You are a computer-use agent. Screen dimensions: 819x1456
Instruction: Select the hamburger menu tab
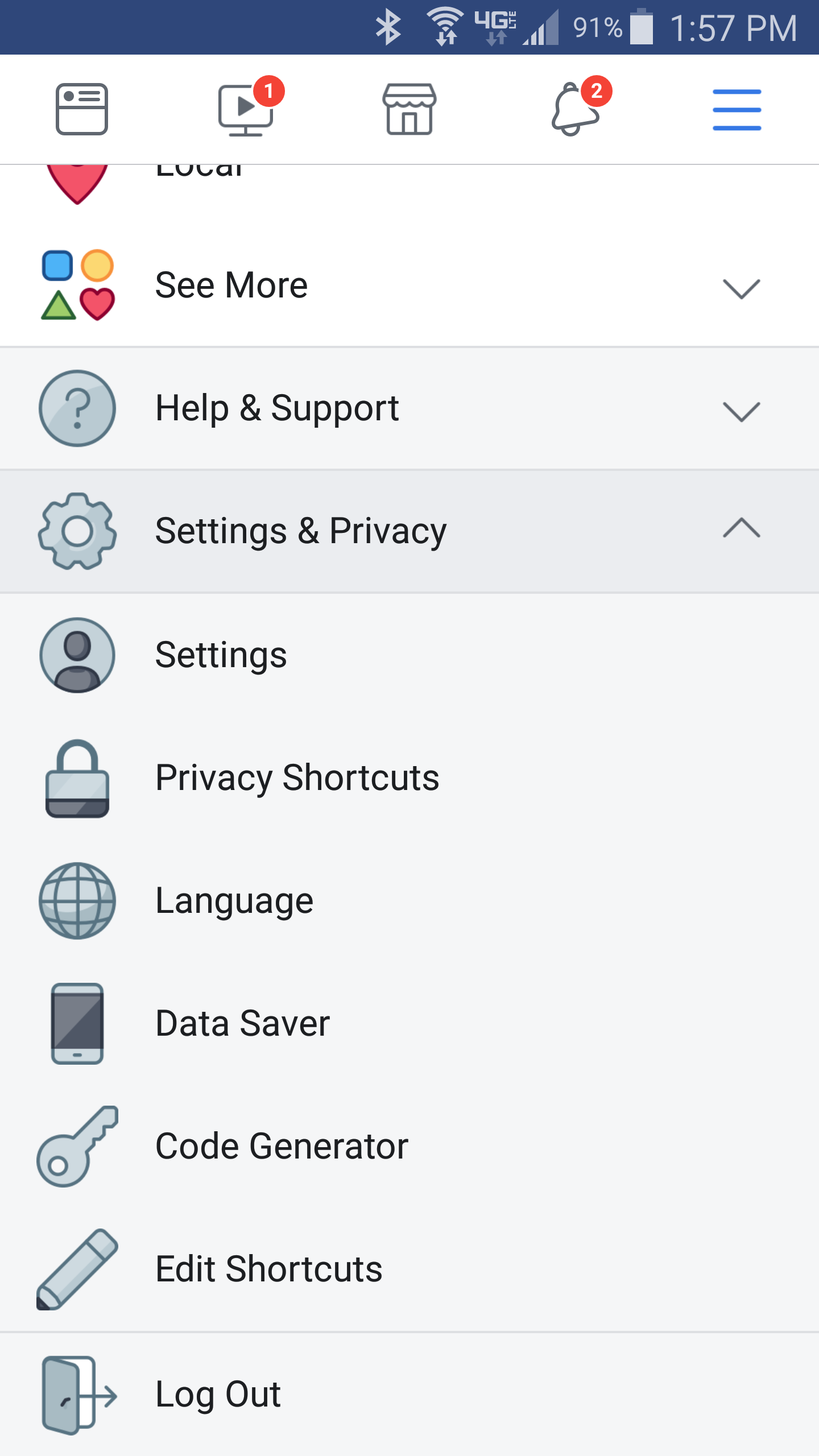click(737, 109)
